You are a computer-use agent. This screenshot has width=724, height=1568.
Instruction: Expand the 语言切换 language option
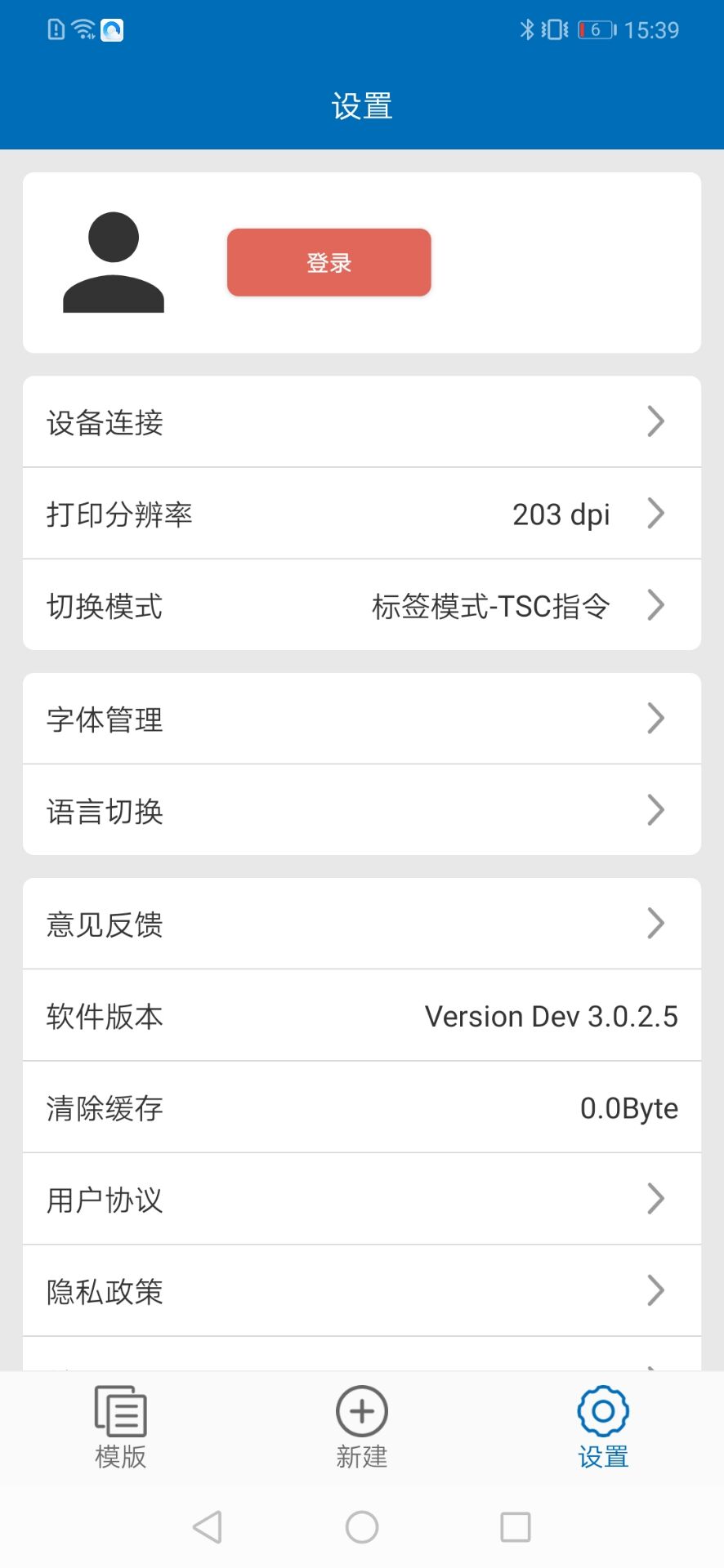362,810
